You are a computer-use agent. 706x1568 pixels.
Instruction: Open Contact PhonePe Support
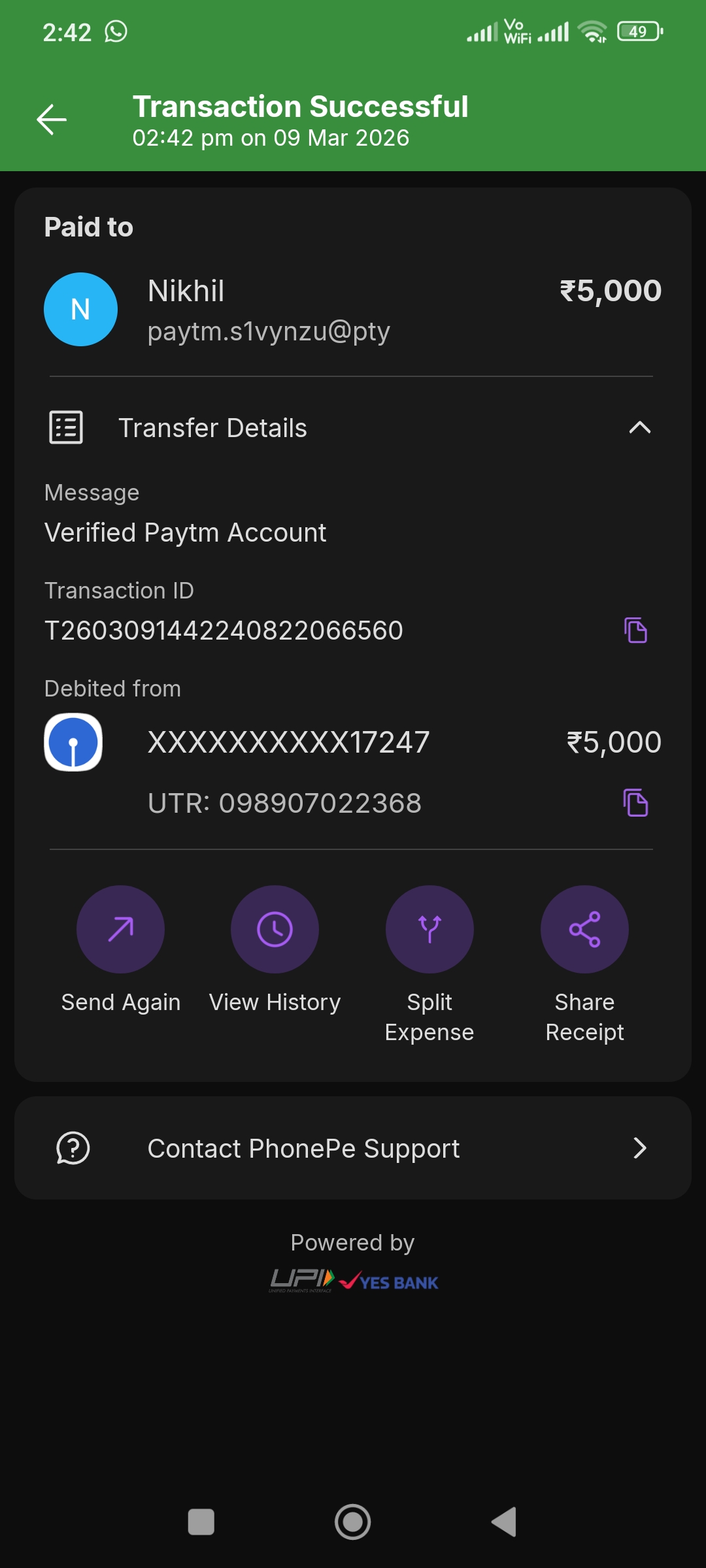[353, 1148]
